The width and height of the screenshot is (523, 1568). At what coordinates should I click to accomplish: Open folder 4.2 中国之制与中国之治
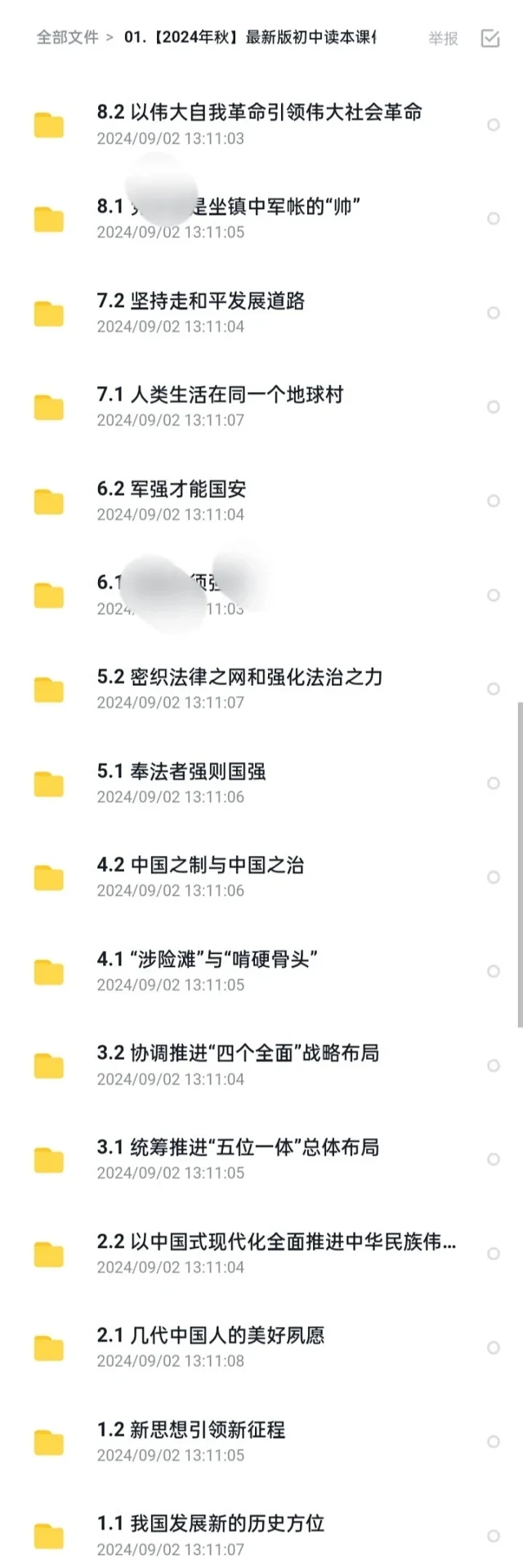click(x=200, y=866)
